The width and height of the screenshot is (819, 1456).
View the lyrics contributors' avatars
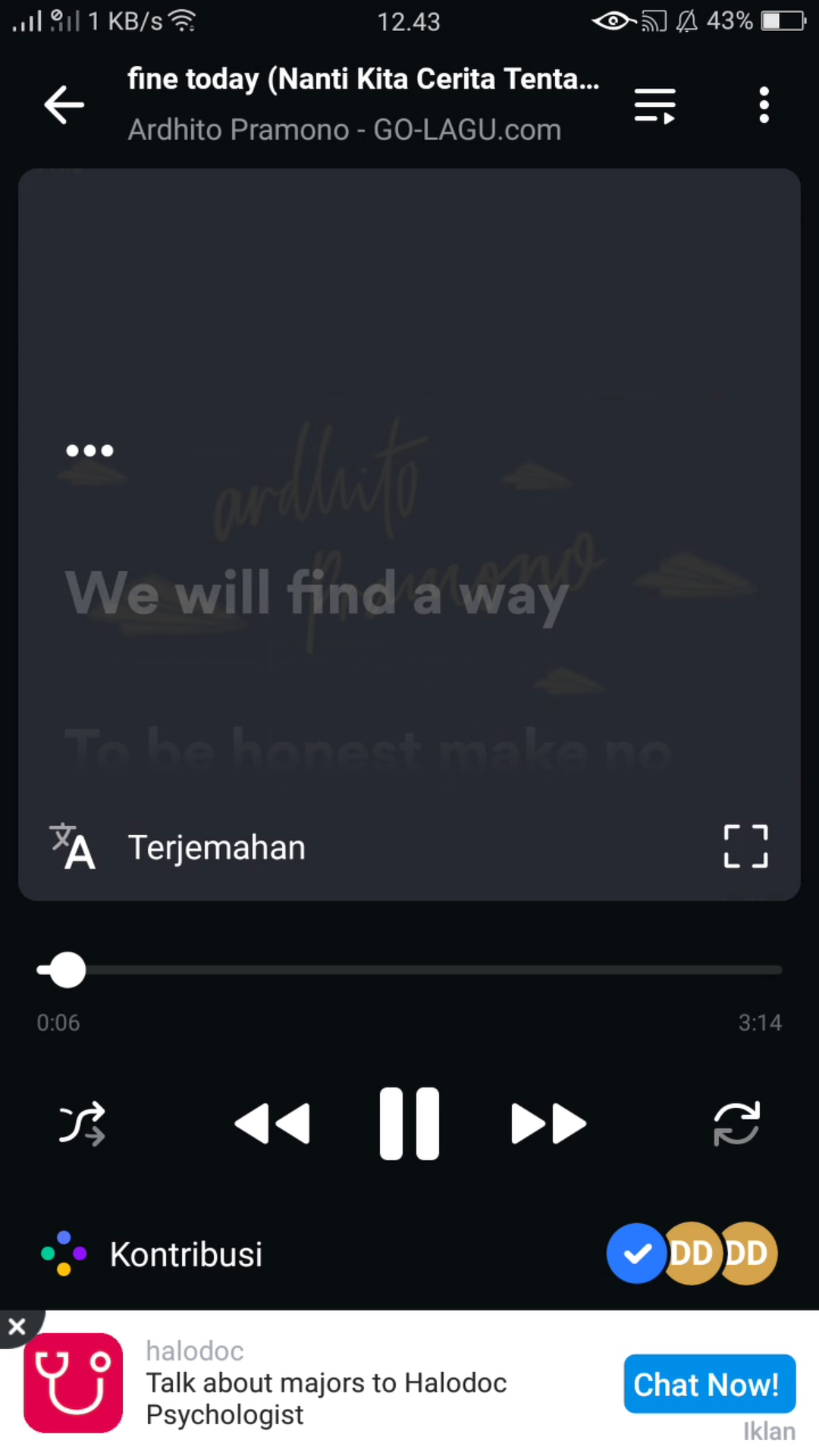coord(692,1254)
